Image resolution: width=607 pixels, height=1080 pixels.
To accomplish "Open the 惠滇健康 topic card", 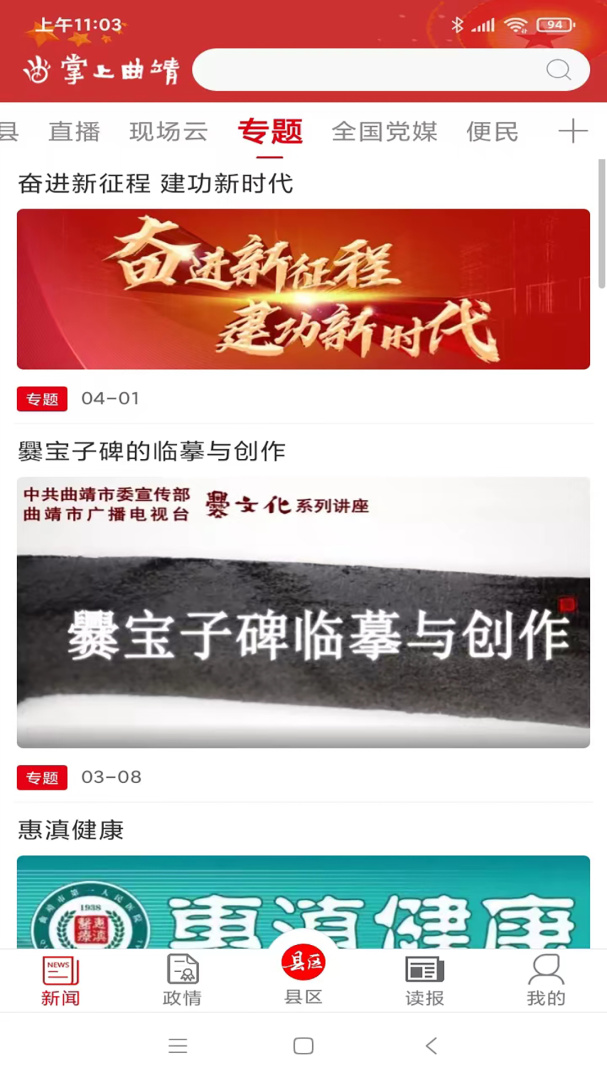I will (x=303, y=900).
